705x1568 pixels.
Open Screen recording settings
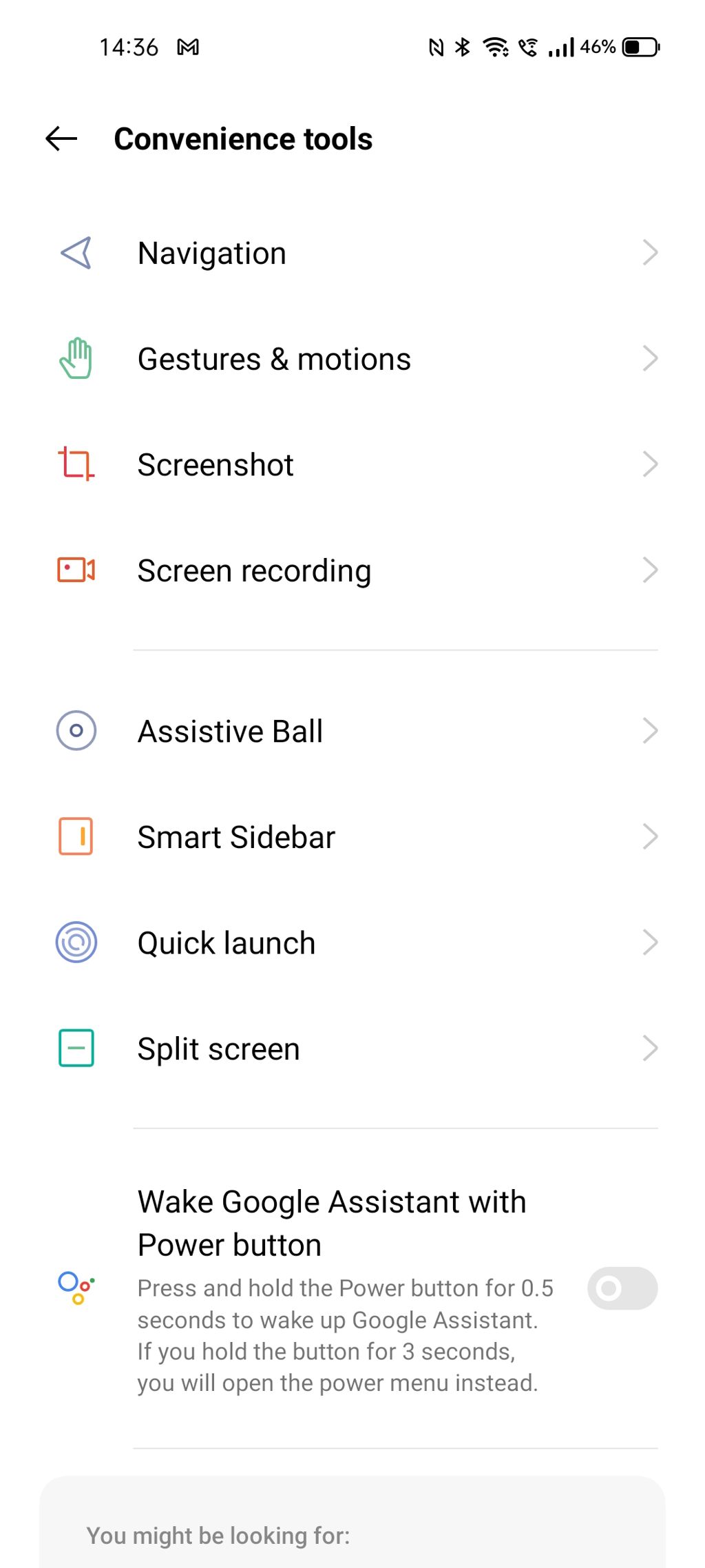(351, 570)
